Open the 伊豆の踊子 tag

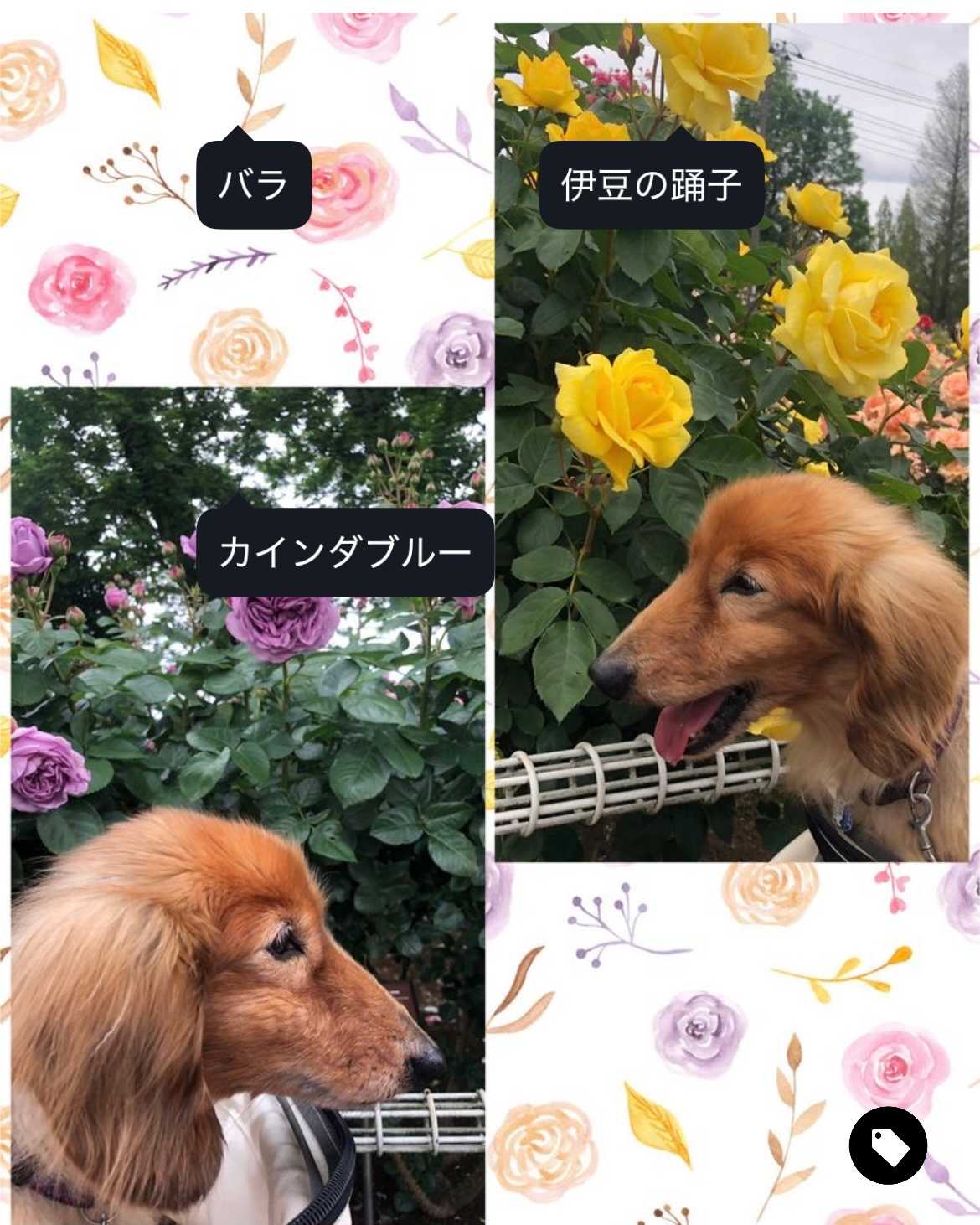coord(652,184)
